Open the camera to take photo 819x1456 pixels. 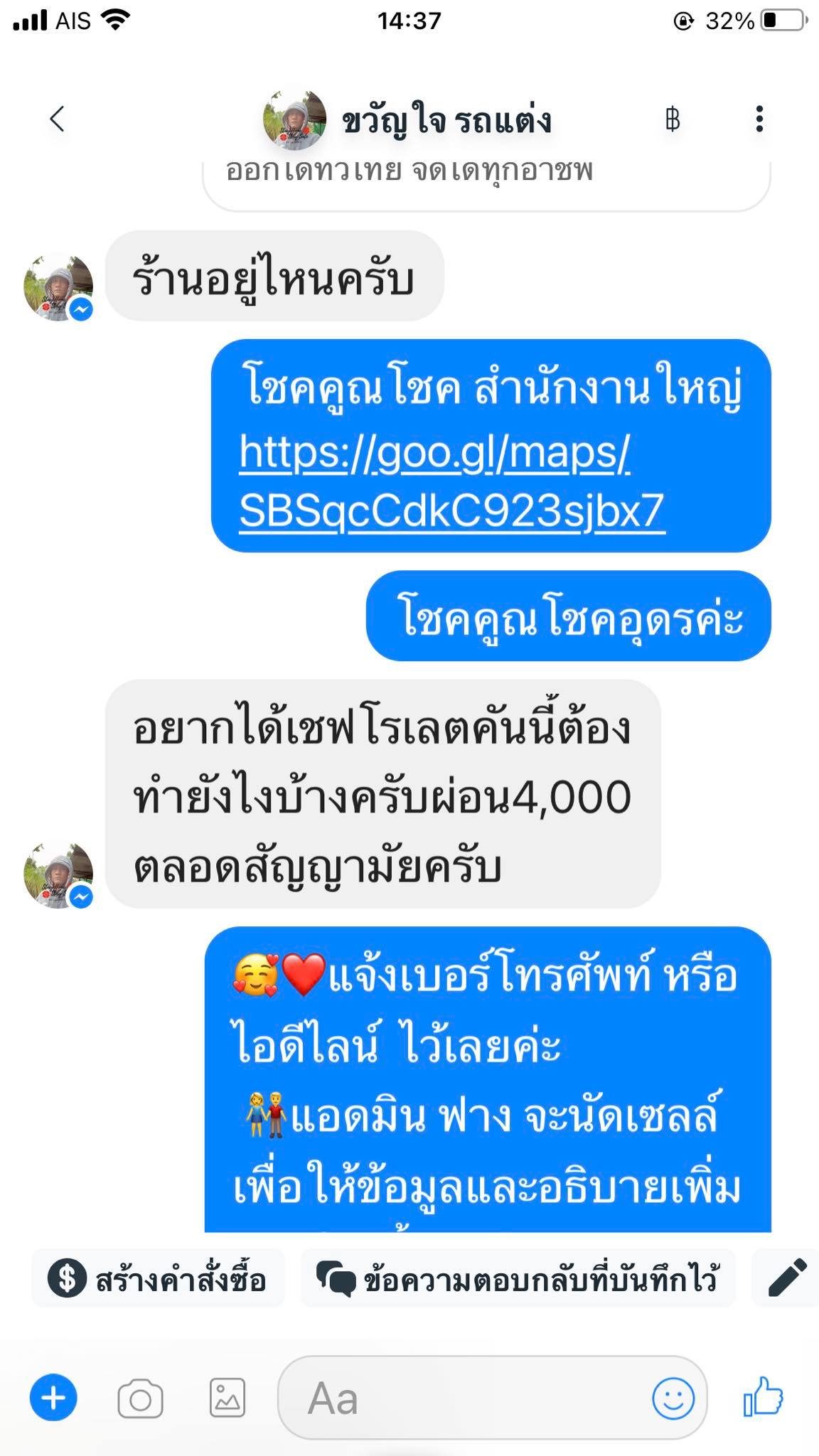click(x=140, y=1399)
